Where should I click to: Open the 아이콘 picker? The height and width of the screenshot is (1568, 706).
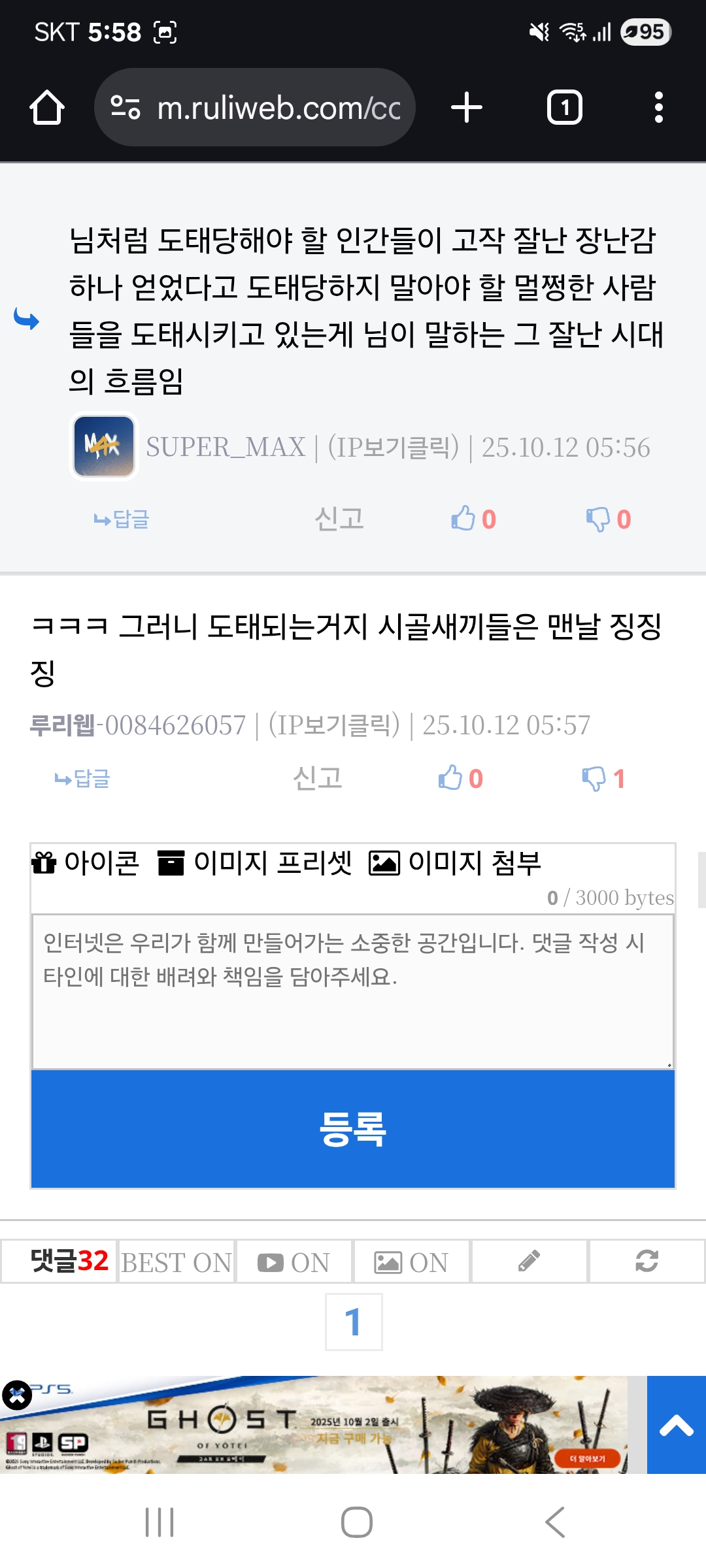click(86, 863)
